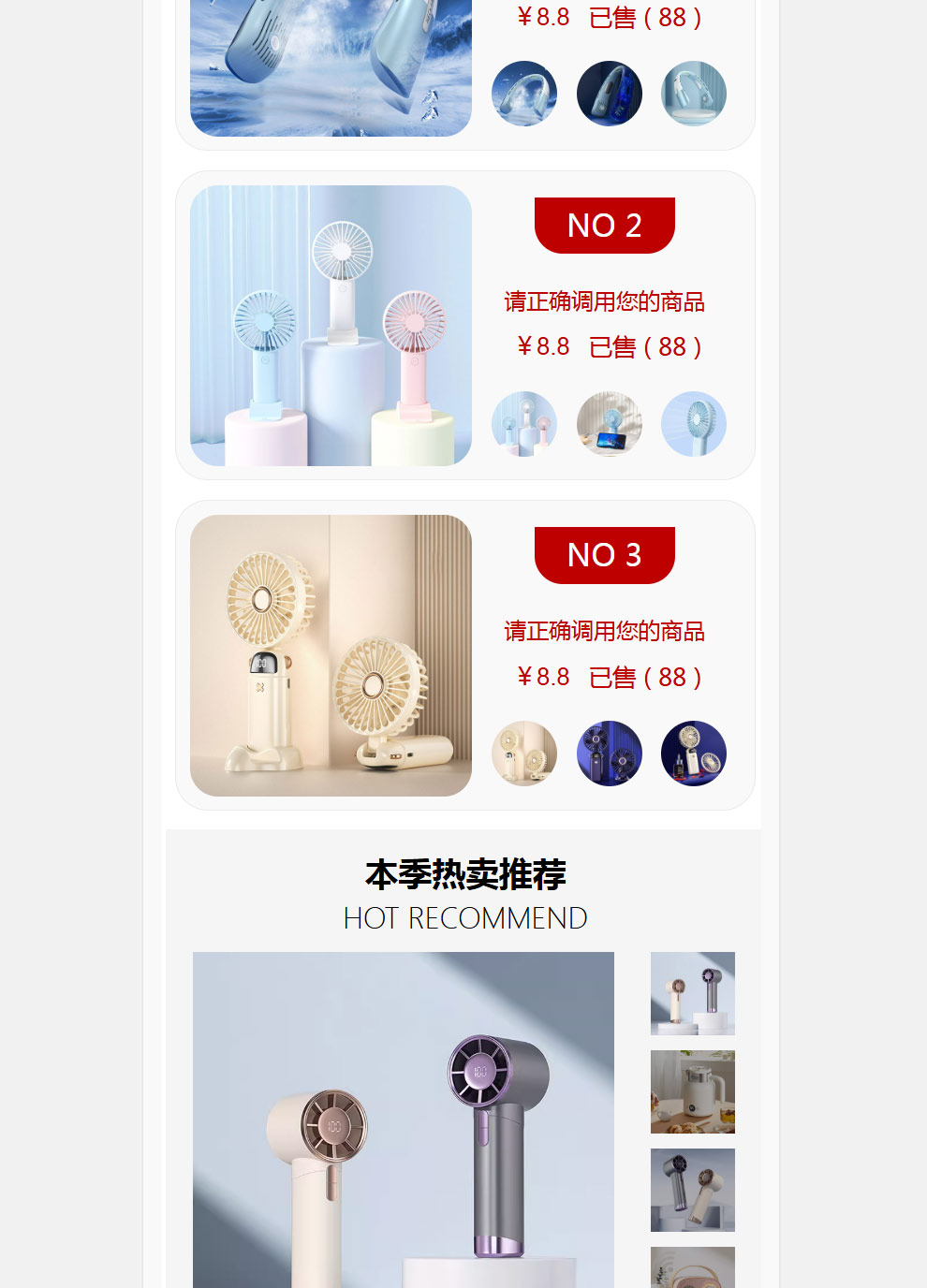Select the NO 3 thumbnail with the cream fans
This screenshot has width=927, height=1288.
(x=524, y=754)
